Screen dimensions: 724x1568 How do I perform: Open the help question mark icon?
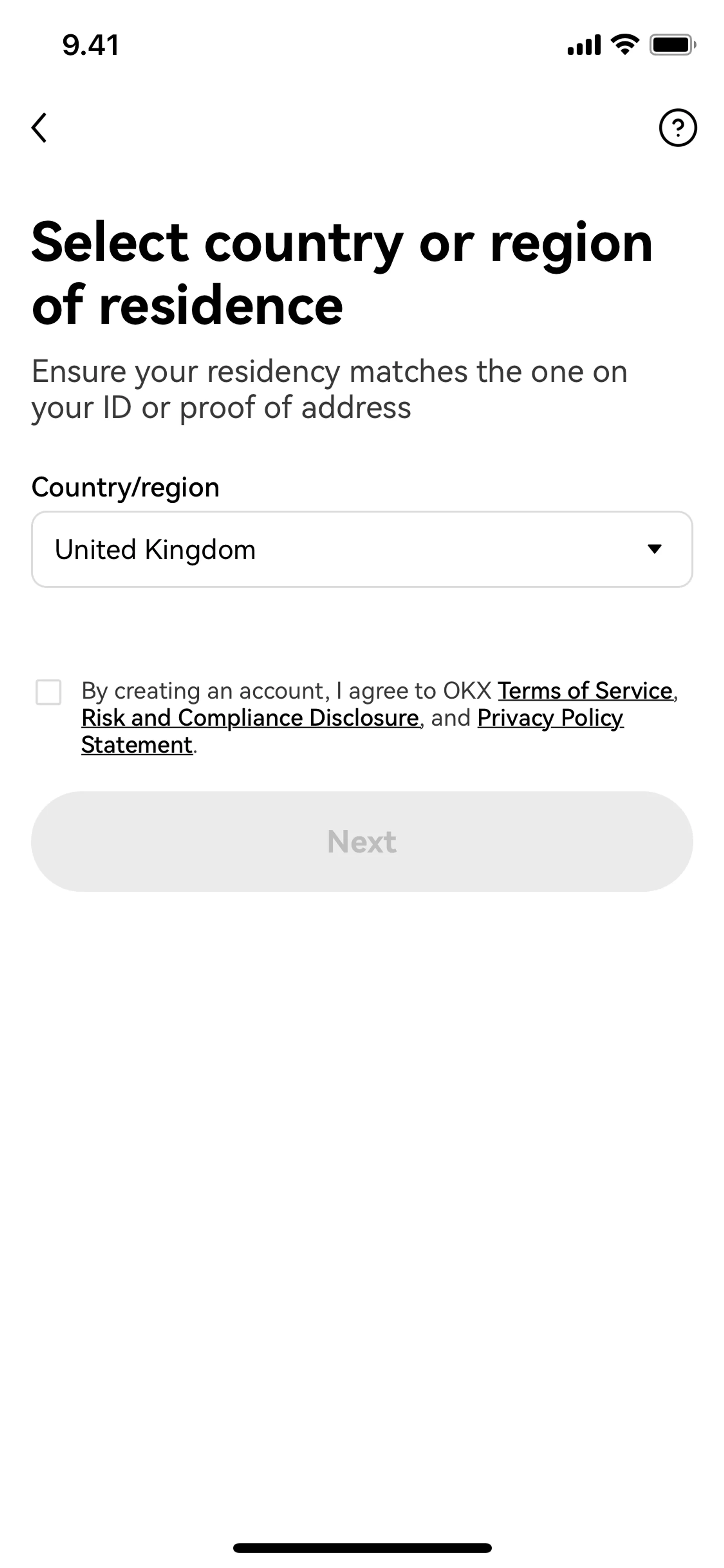[x=677, y=128]
